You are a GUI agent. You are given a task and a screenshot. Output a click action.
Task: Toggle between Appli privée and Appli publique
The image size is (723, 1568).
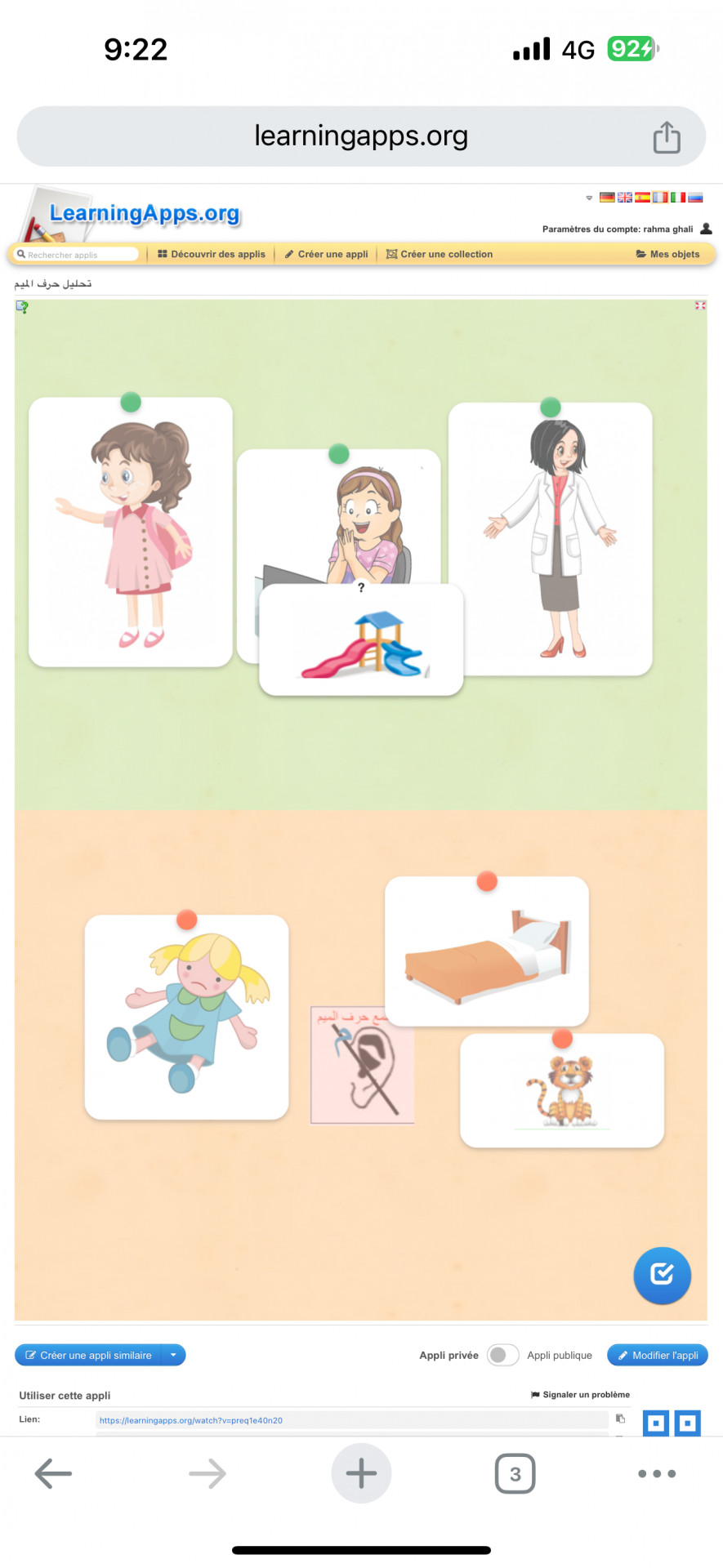(502, 1355)
